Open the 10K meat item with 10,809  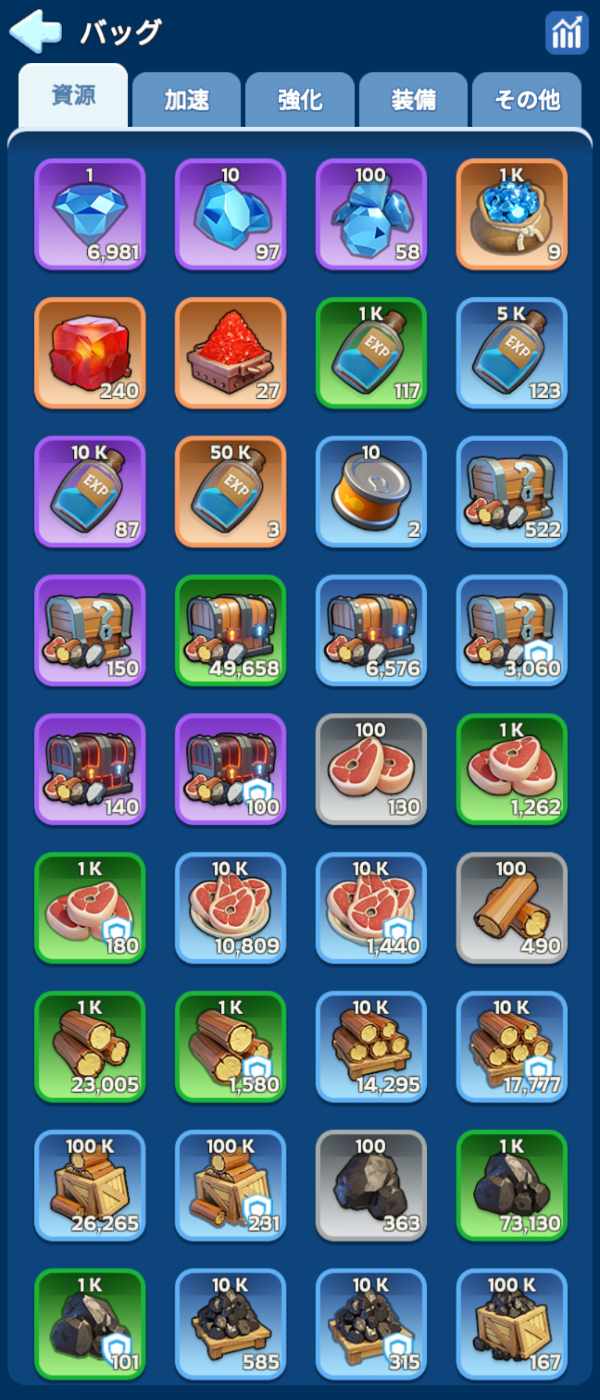point(230,908)
